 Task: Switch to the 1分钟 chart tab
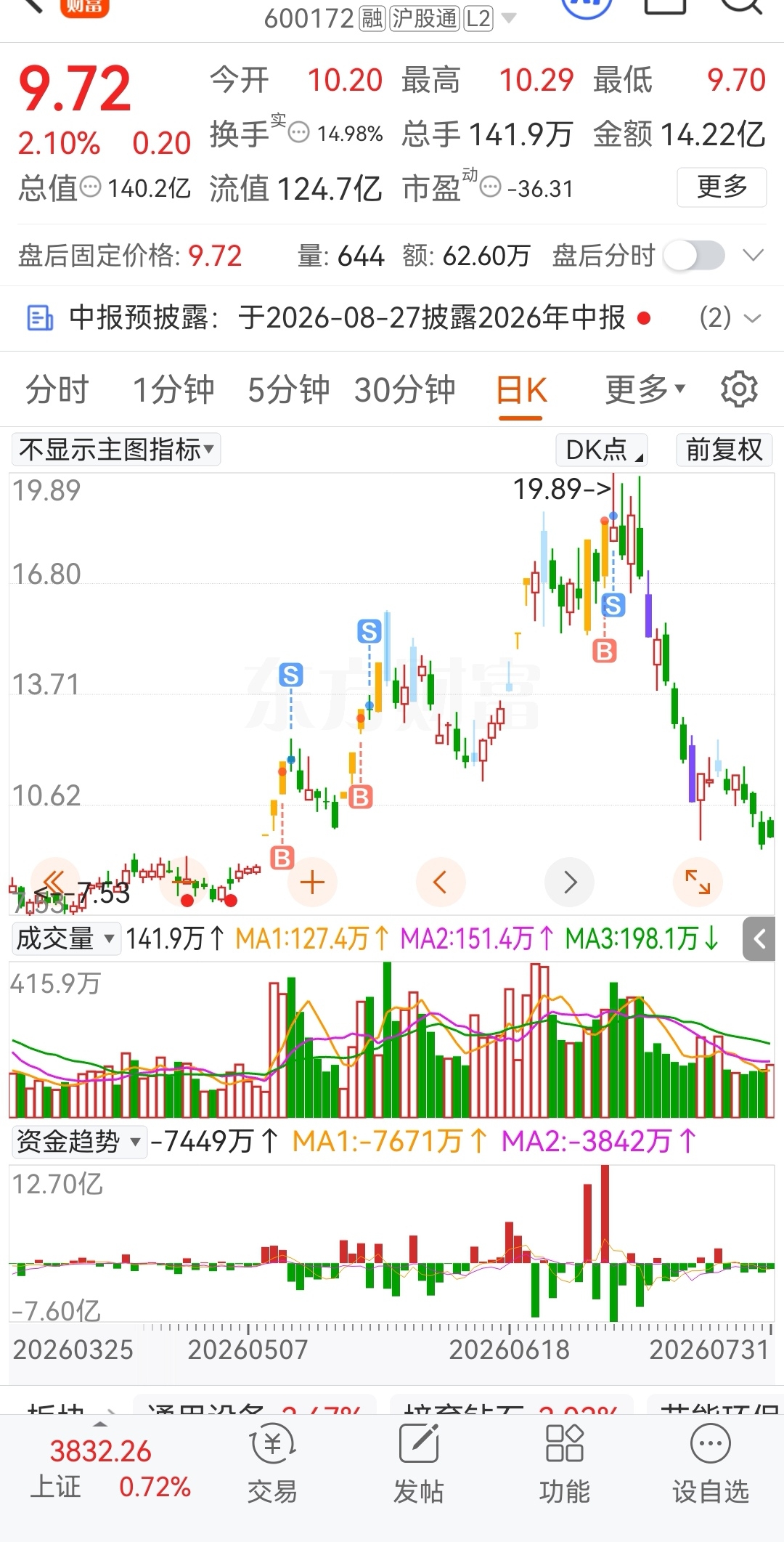(x=173, y=390)
